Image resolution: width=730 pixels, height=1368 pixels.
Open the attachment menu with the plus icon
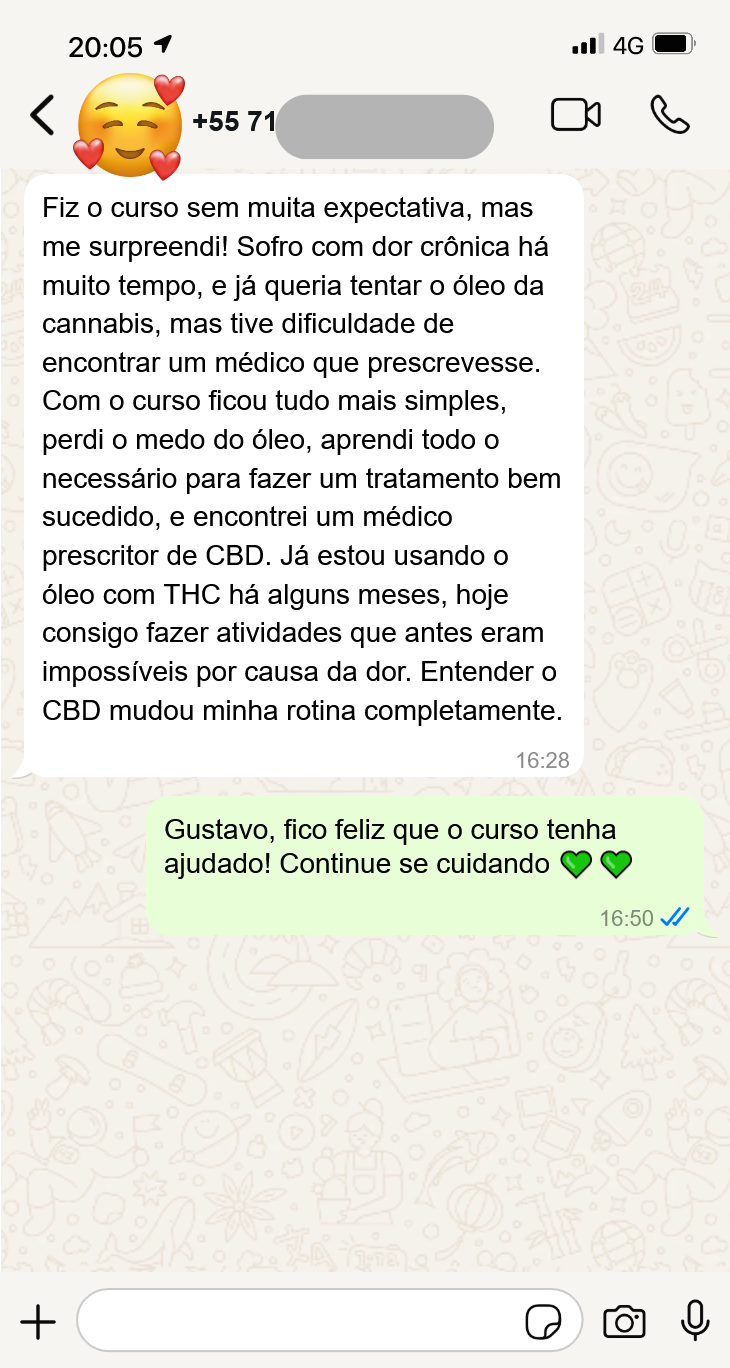tap(38, 1320)
